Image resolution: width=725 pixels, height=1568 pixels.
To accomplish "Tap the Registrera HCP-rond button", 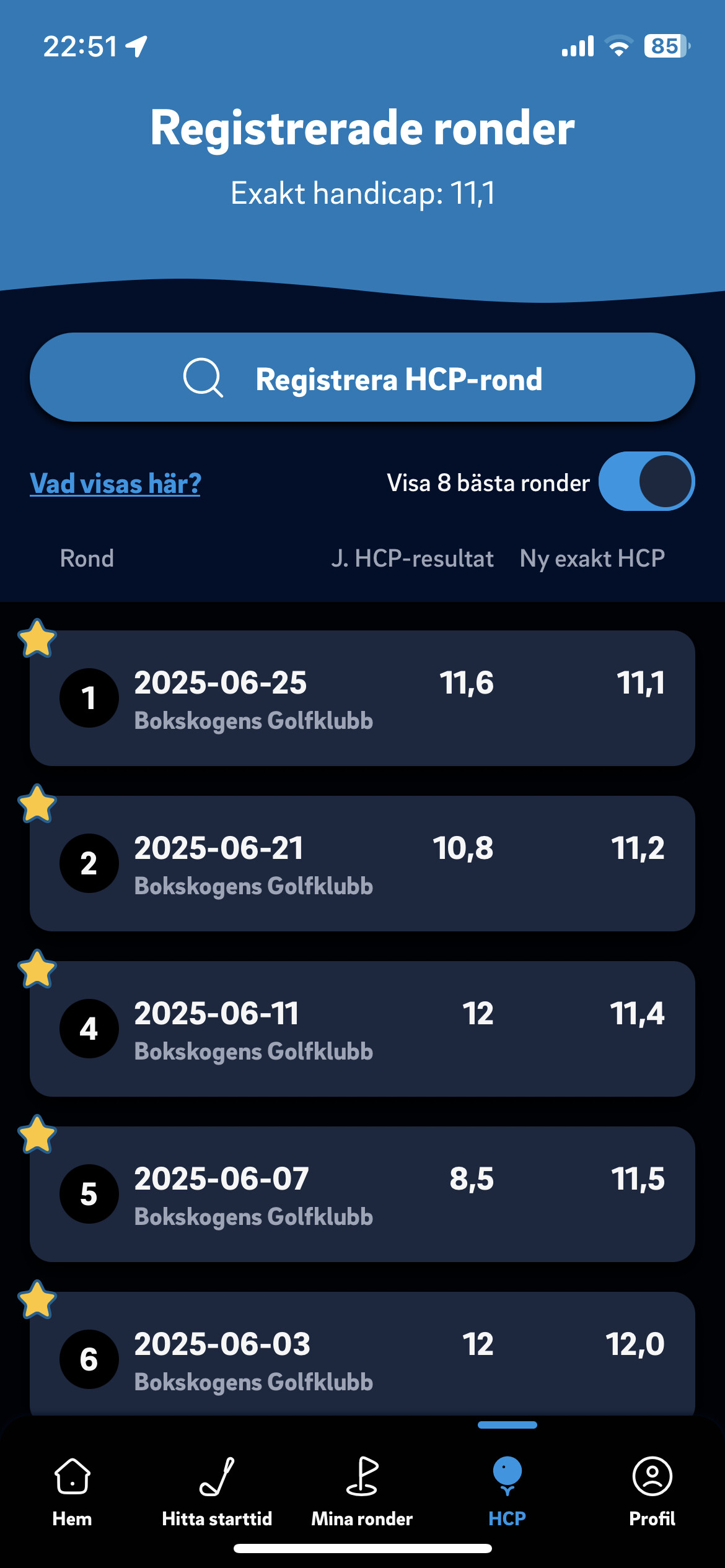I will click(x=362, y=378).
